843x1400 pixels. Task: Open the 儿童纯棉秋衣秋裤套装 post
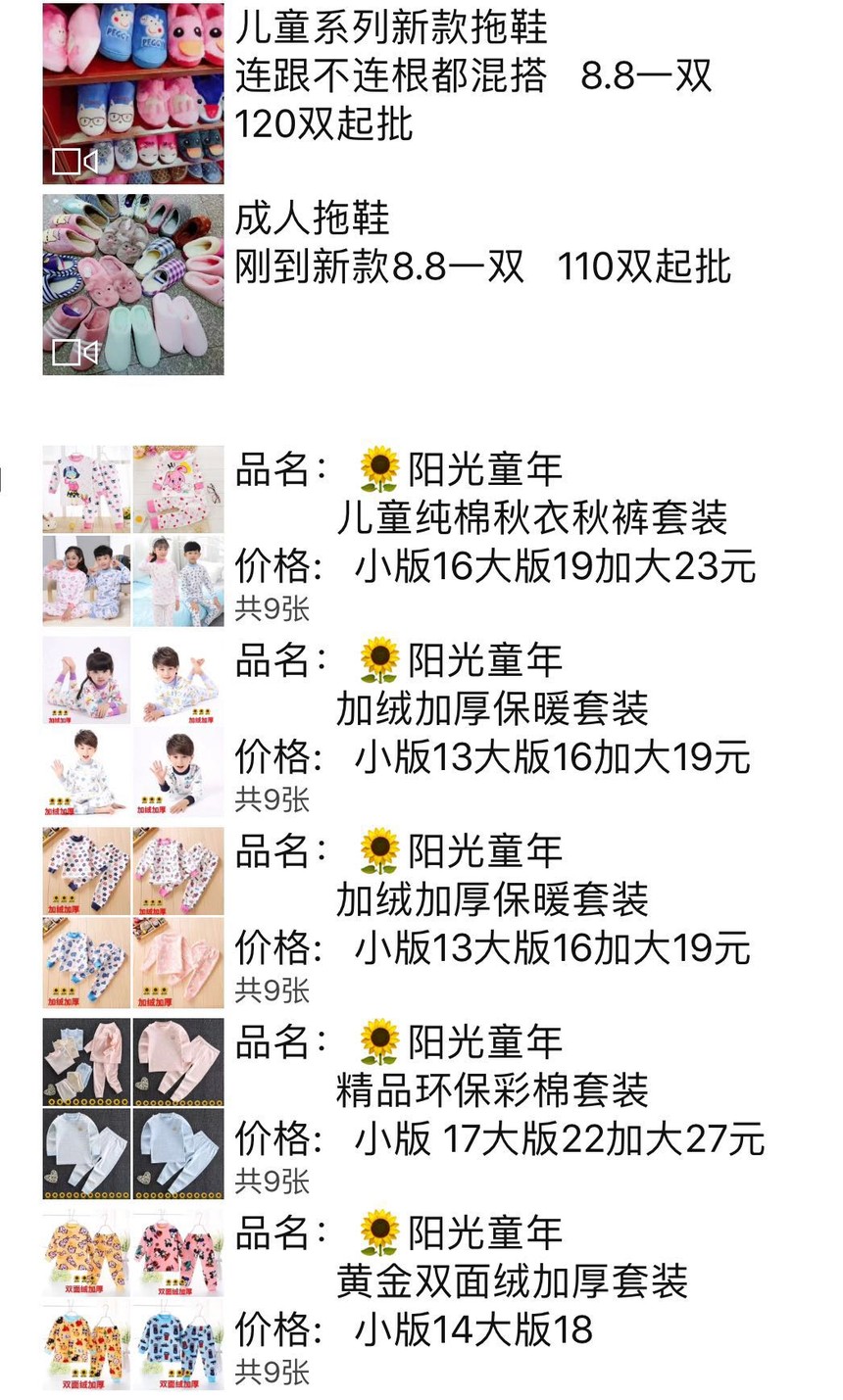(530, 517)
